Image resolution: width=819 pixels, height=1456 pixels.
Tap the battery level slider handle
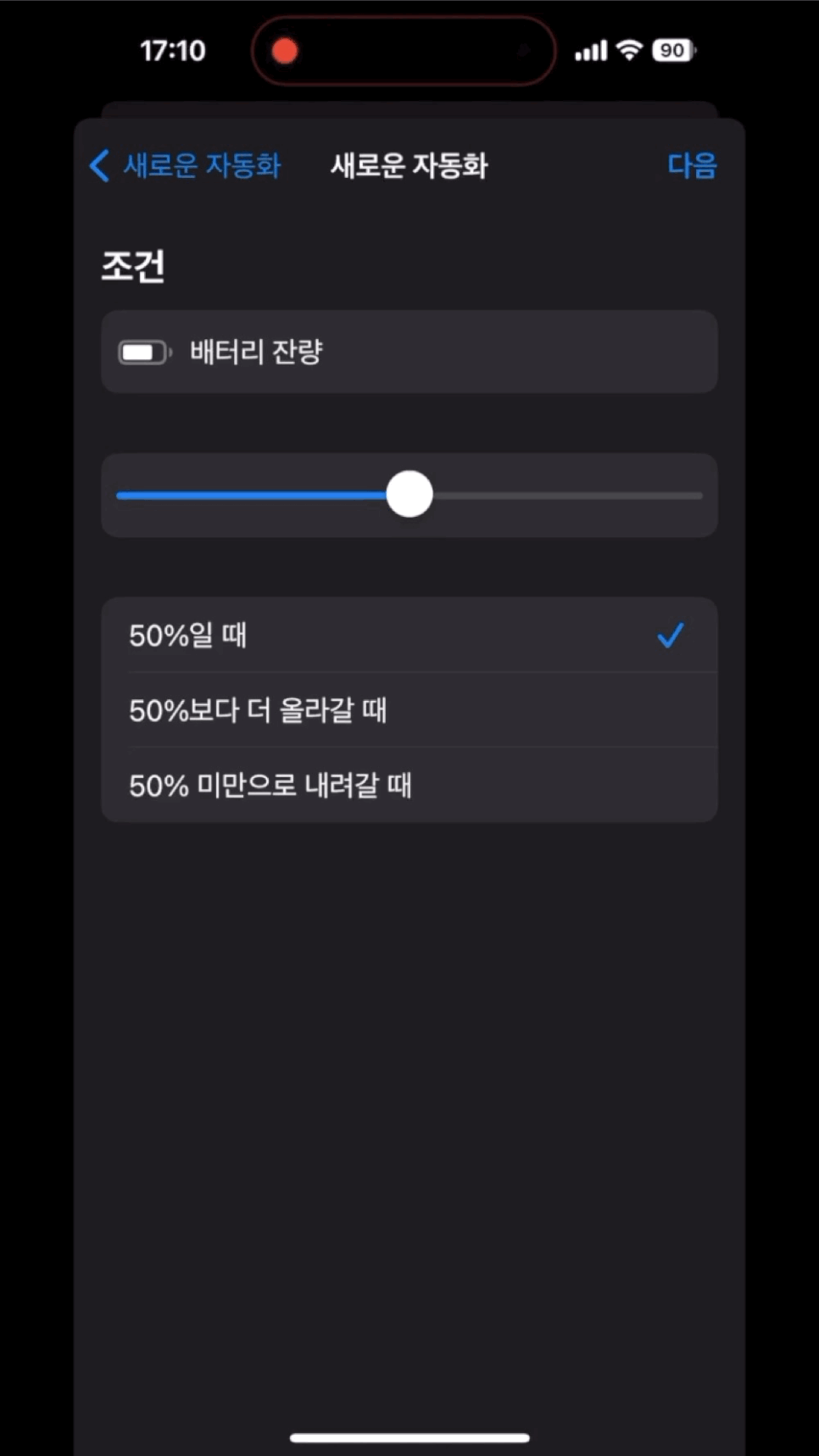[x=409, y=494]
